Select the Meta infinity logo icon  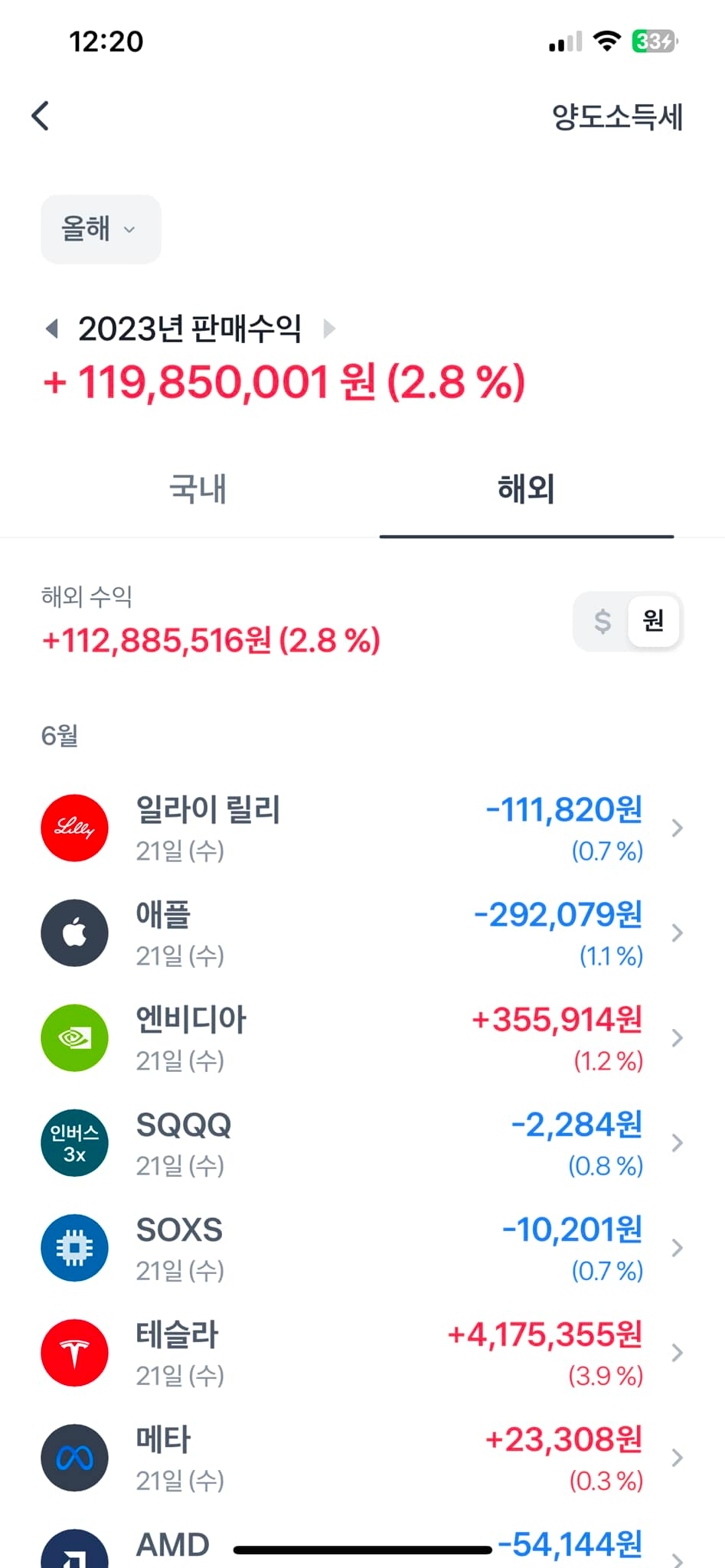tap(74, 1458)
